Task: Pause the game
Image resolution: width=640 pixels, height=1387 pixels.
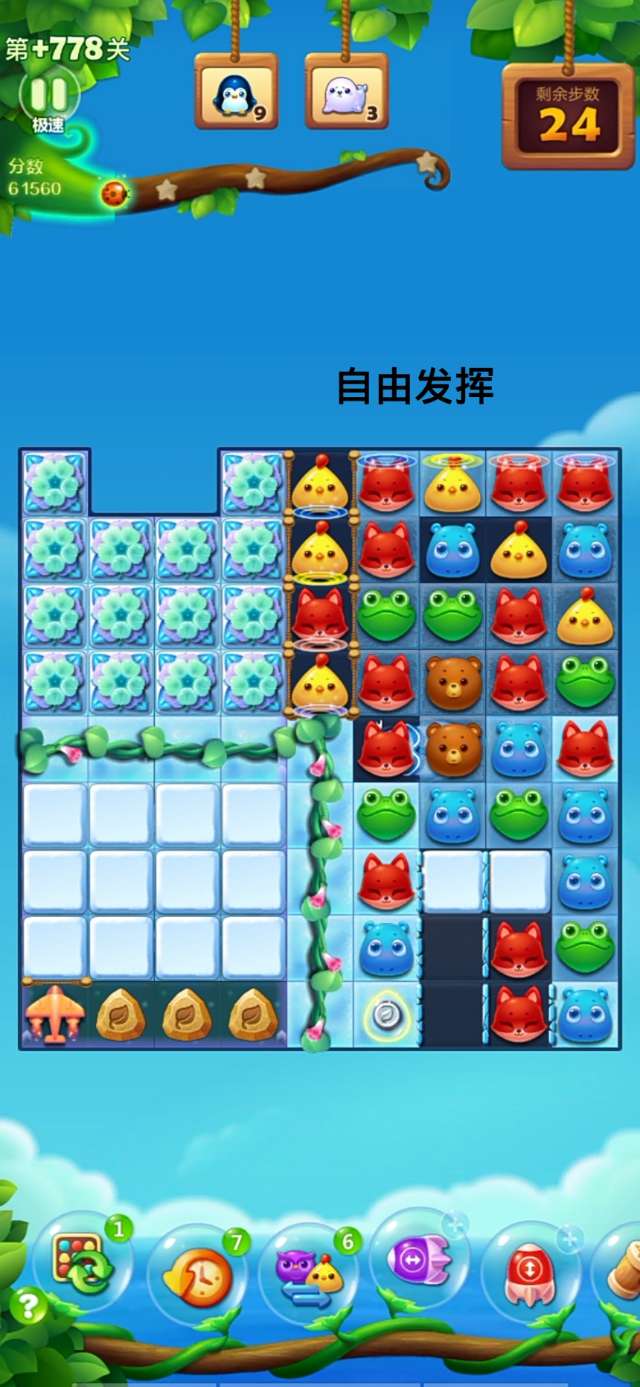Action: pos(48,95)
